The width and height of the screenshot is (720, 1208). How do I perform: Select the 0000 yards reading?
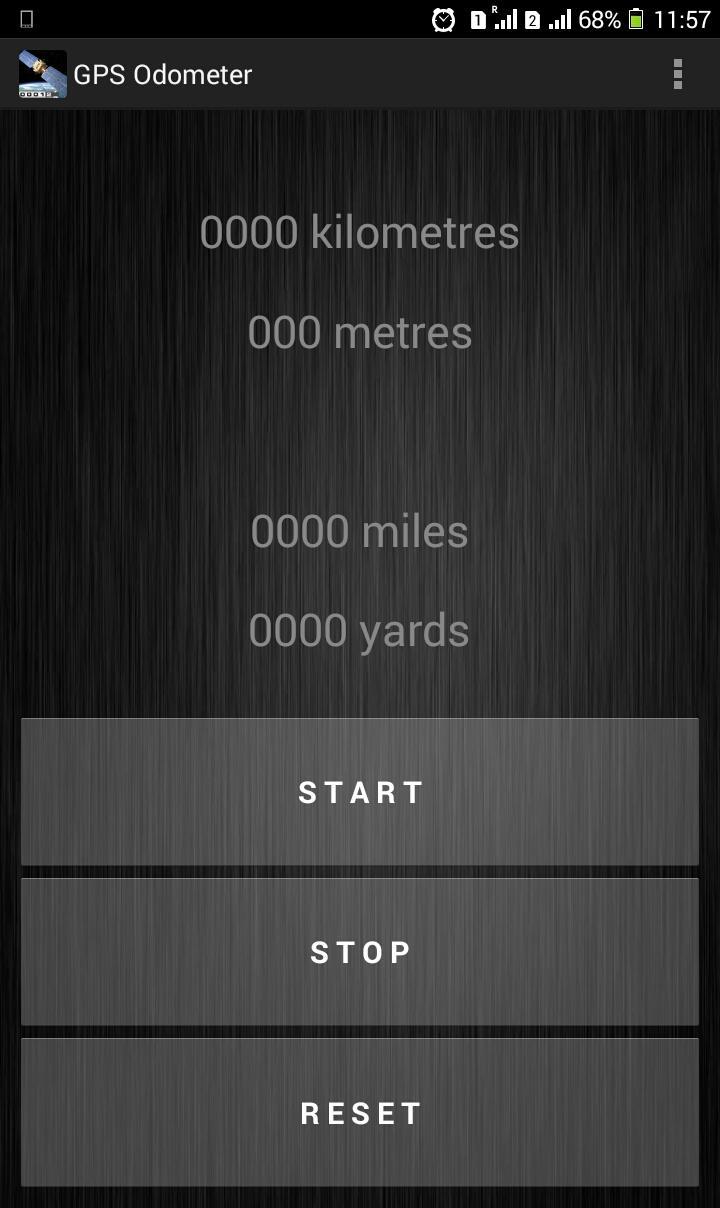tap(358, 629)
